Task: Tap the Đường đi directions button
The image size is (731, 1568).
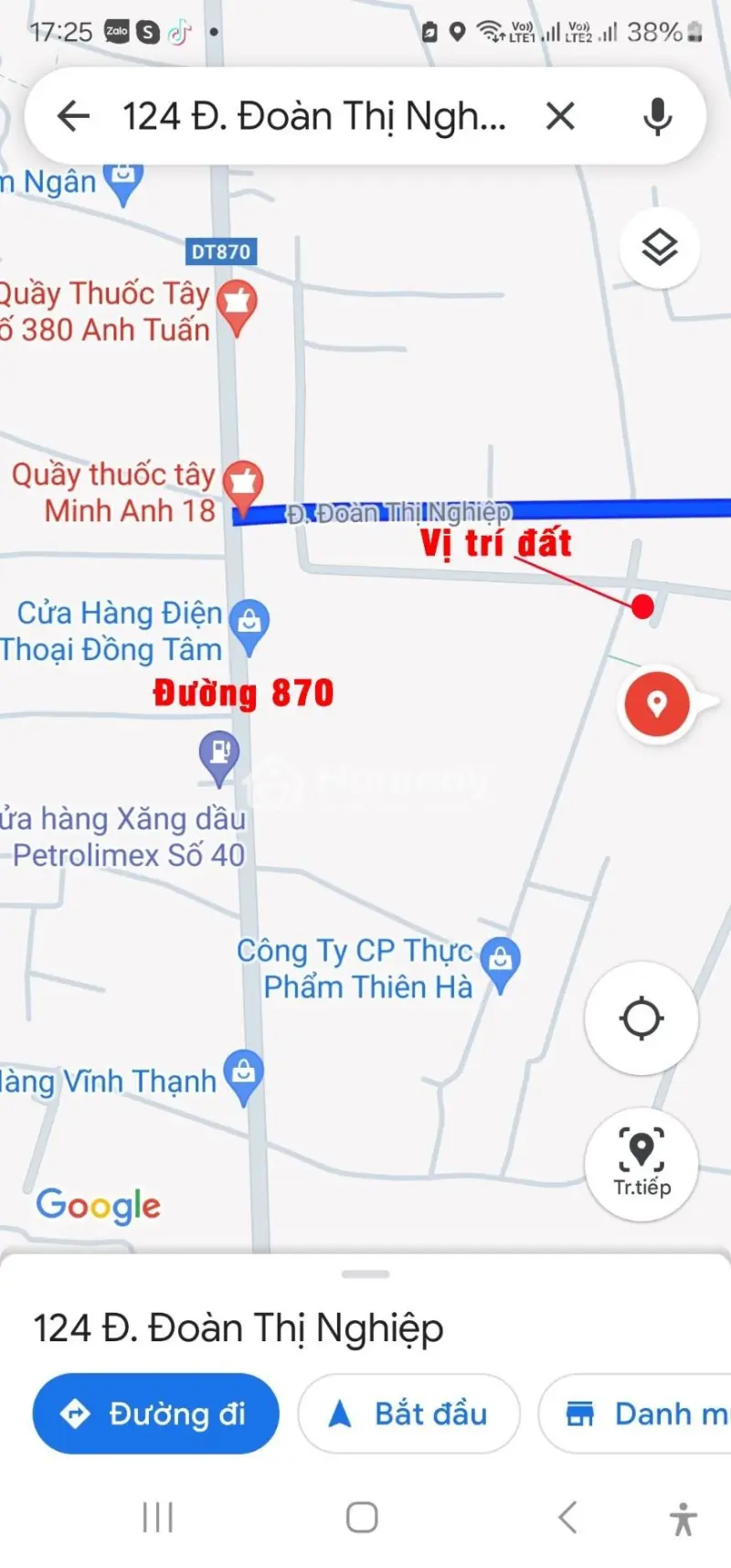Action: tap(155, 1413)
